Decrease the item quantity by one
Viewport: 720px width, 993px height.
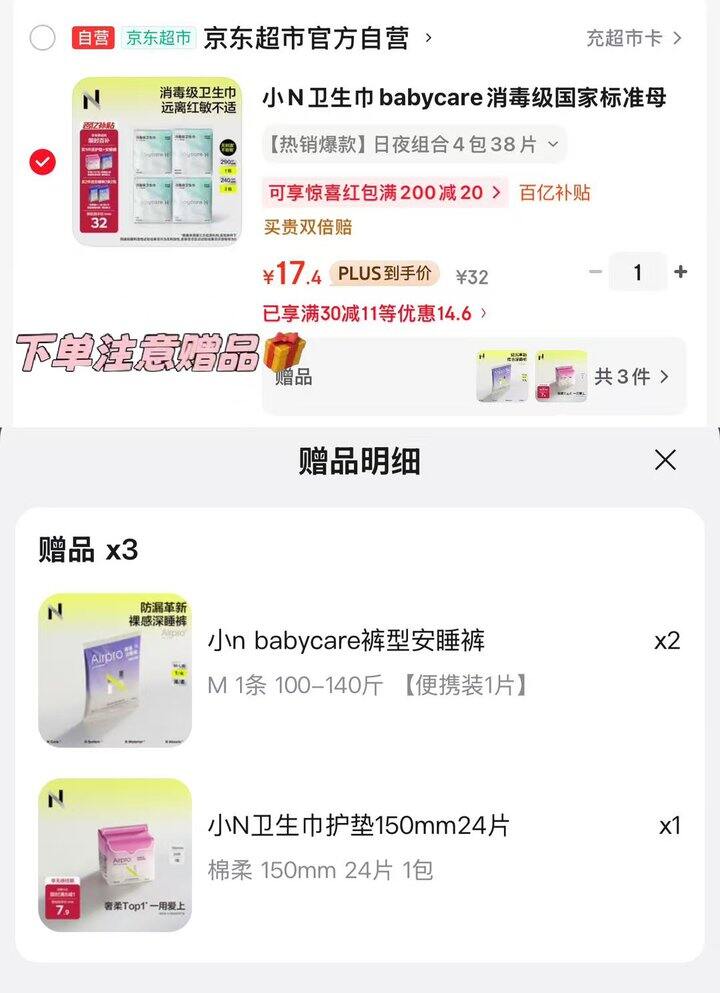coord(595,272)
